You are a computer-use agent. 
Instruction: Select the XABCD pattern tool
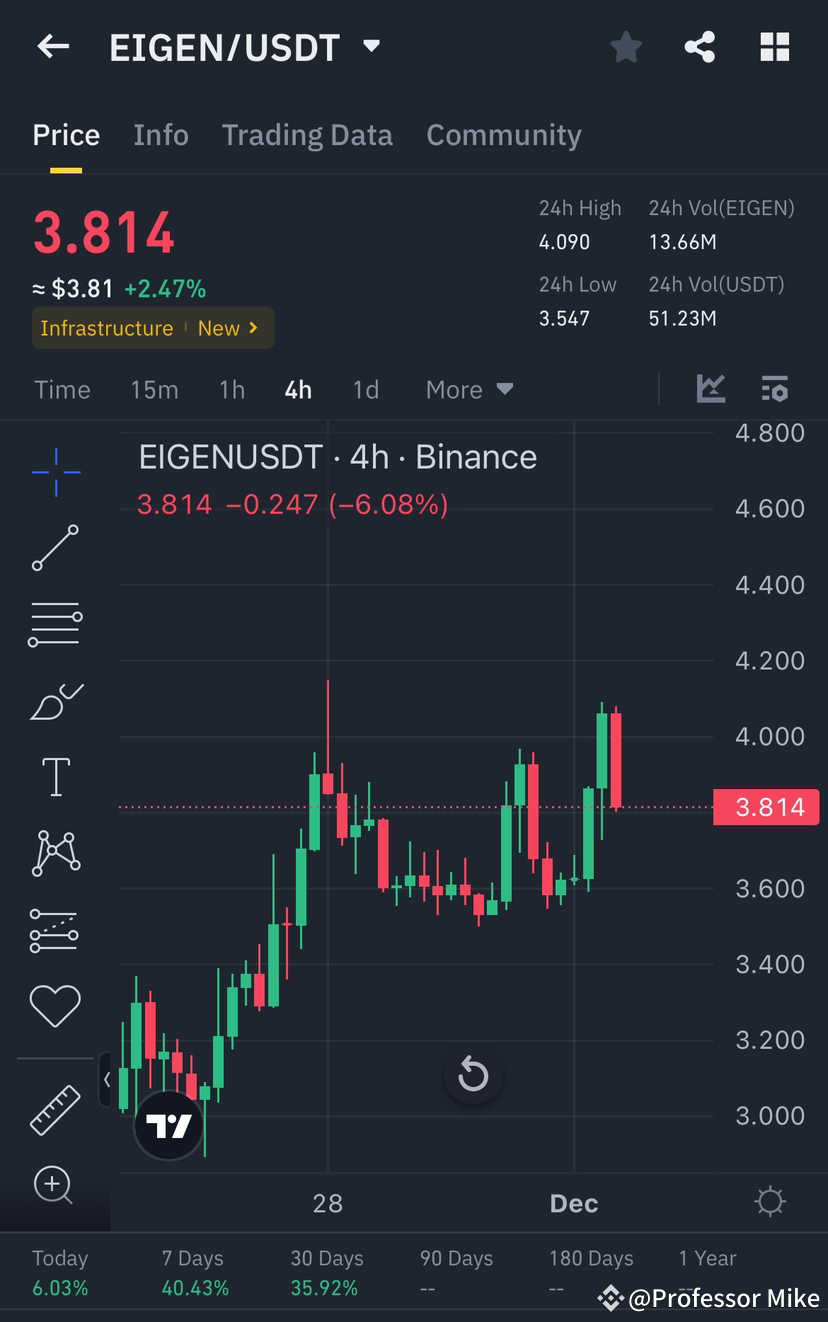point(55,852)
